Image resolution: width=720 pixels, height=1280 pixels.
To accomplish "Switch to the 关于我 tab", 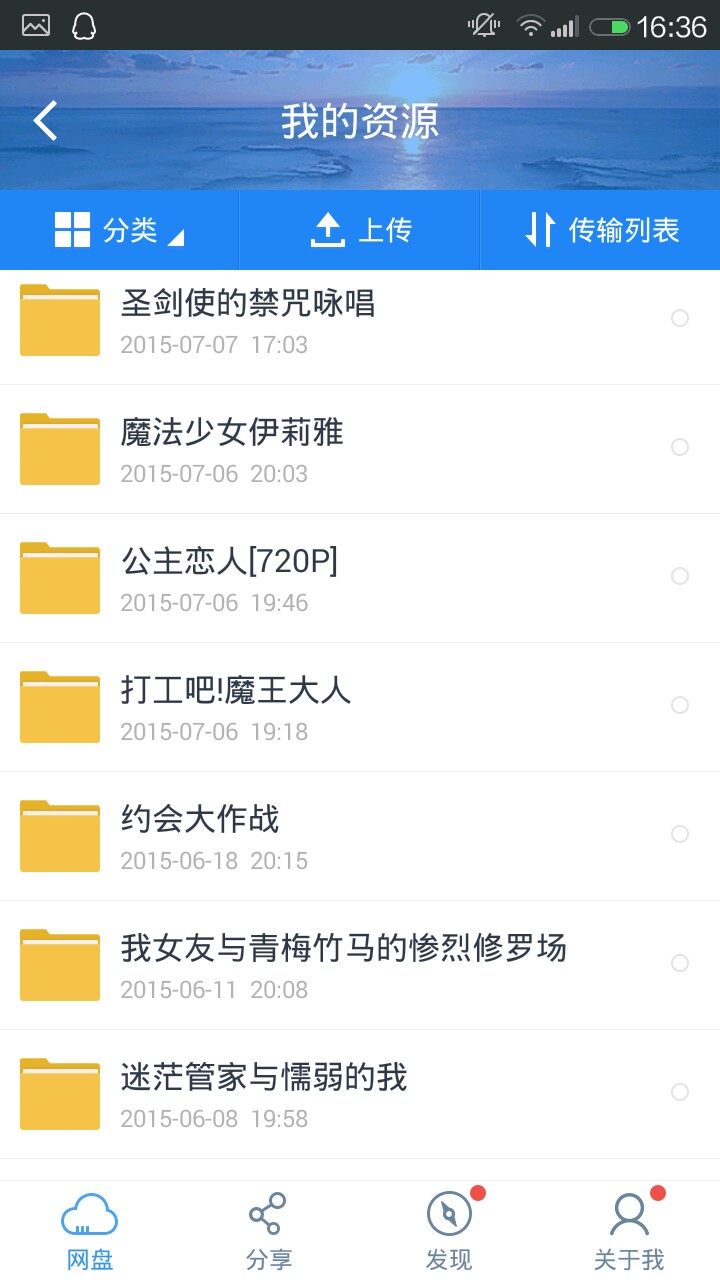I will (x=629, y=1230).
